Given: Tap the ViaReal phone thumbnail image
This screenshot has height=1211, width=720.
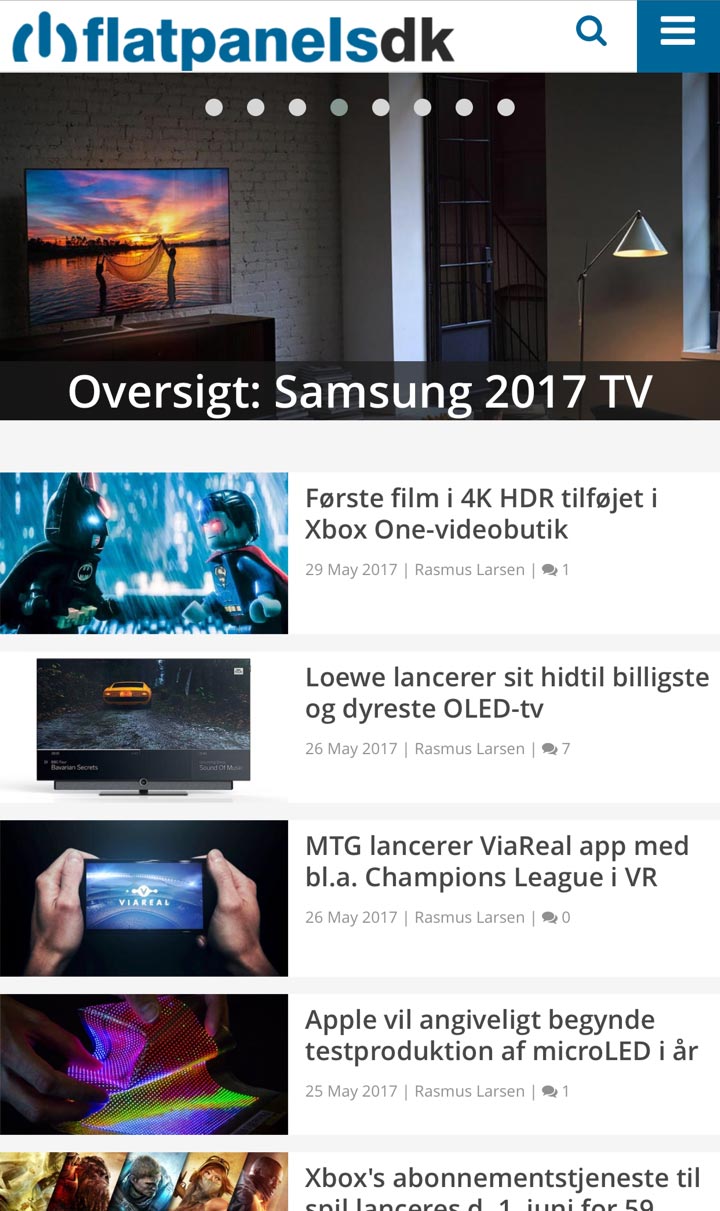Looking at the screenshot, I should pos(144,898).
